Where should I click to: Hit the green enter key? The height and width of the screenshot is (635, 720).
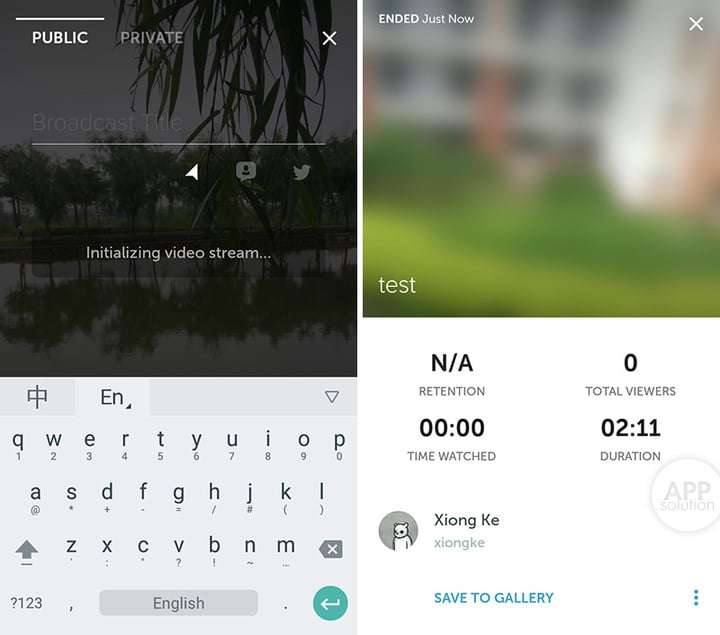pyautogui.click(x=330, y=603)
